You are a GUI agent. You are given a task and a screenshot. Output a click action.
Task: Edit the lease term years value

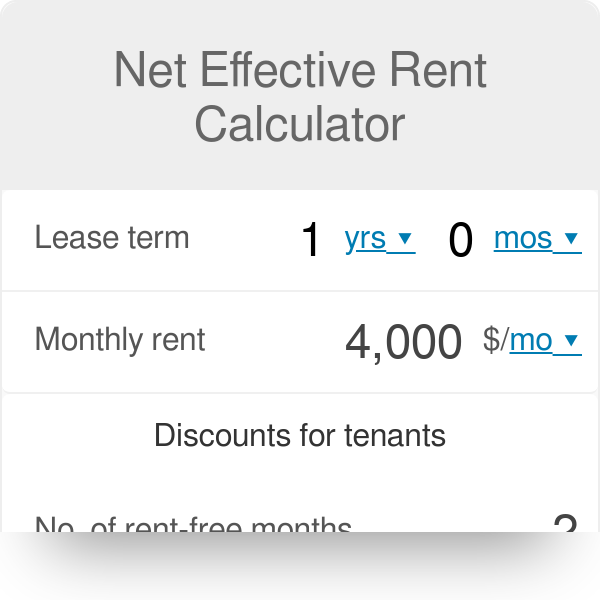click(311, 240)
